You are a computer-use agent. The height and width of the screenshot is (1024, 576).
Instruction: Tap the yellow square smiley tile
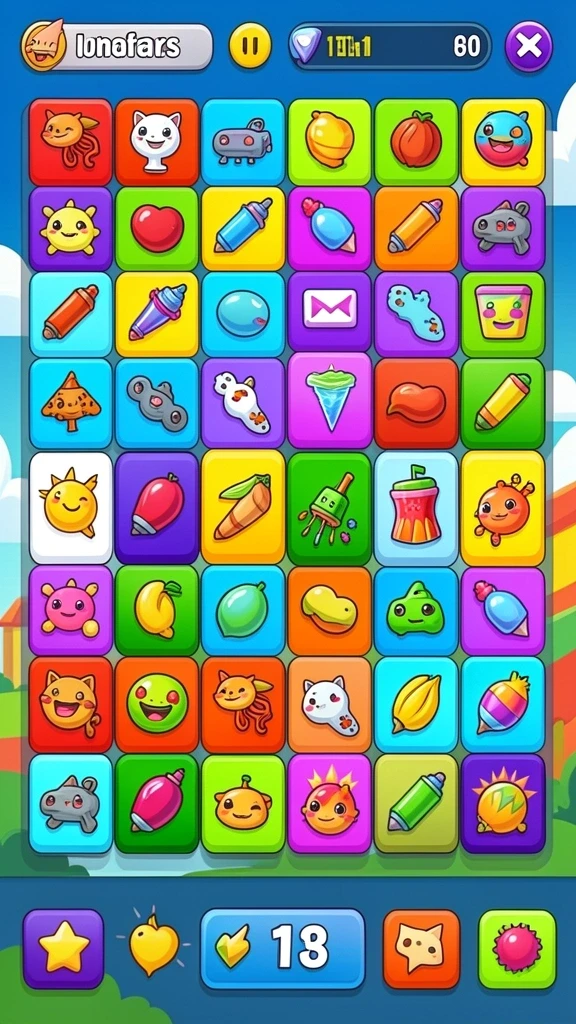pyautogui.click(x=503, y=314)
